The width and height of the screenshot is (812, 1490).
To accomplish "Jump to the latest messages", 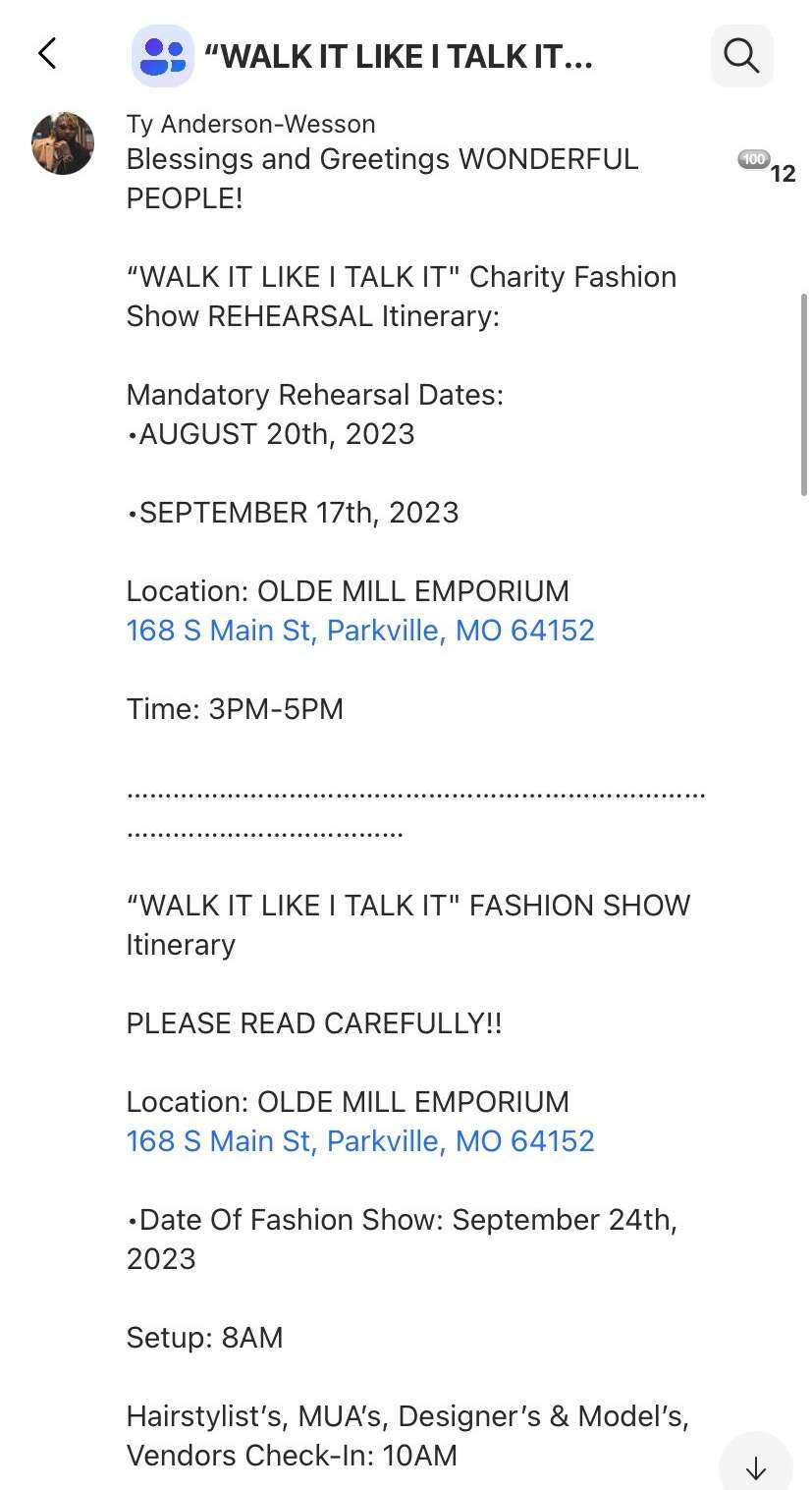I will (x=755, y=1467).
